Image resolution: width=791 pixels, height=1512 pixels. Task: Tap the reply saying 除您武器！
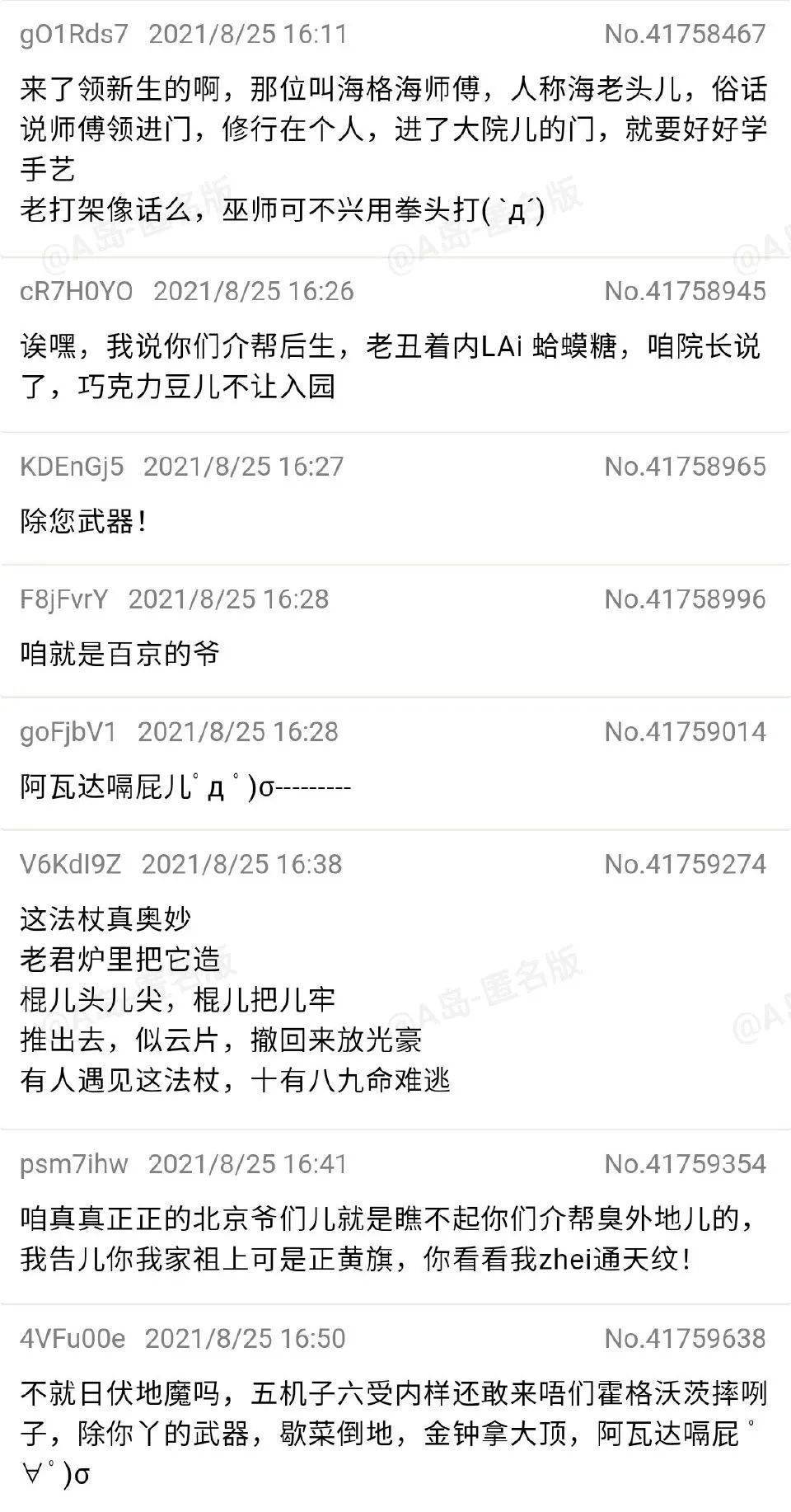pyautogui.click(x=84, y=521)
